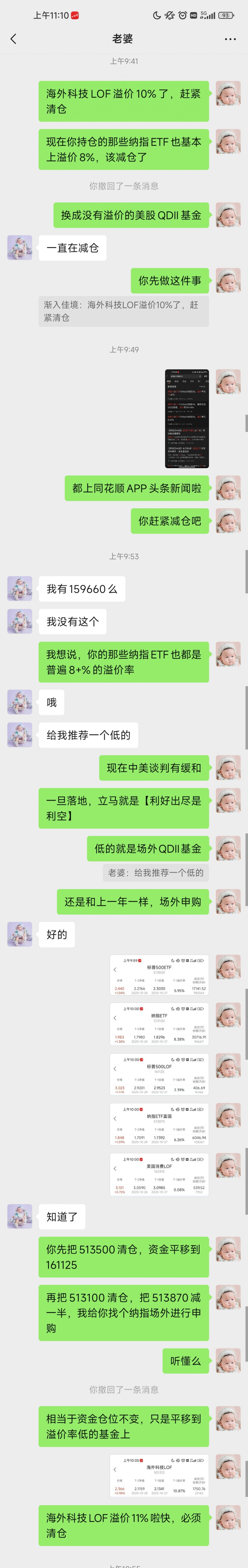View the 标普500LOF screenshot image
Viewport: 248px width, 1568px height.
coord(159,1075)
